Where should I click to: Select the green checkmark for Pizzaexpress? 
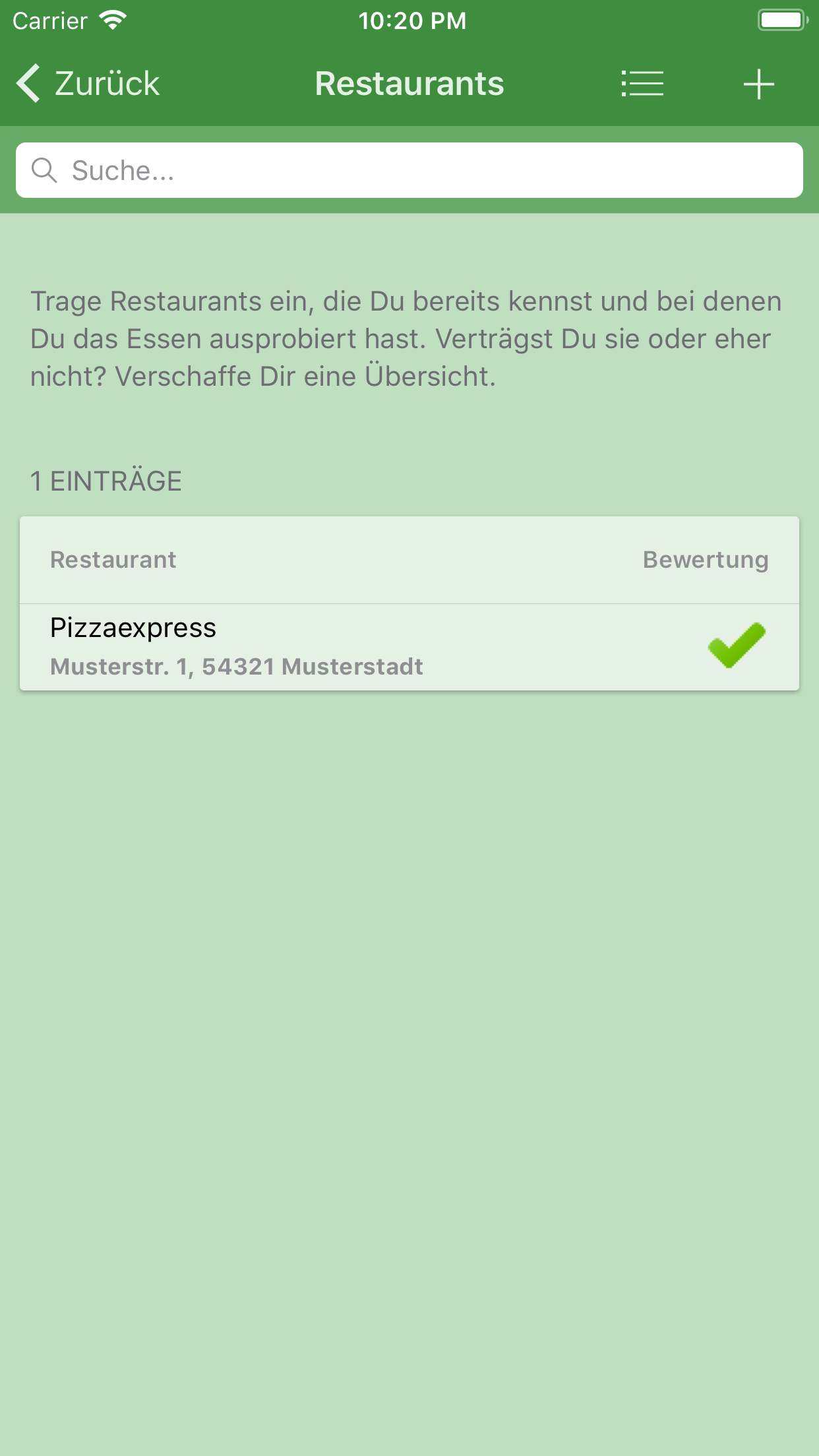pos(734,645)
